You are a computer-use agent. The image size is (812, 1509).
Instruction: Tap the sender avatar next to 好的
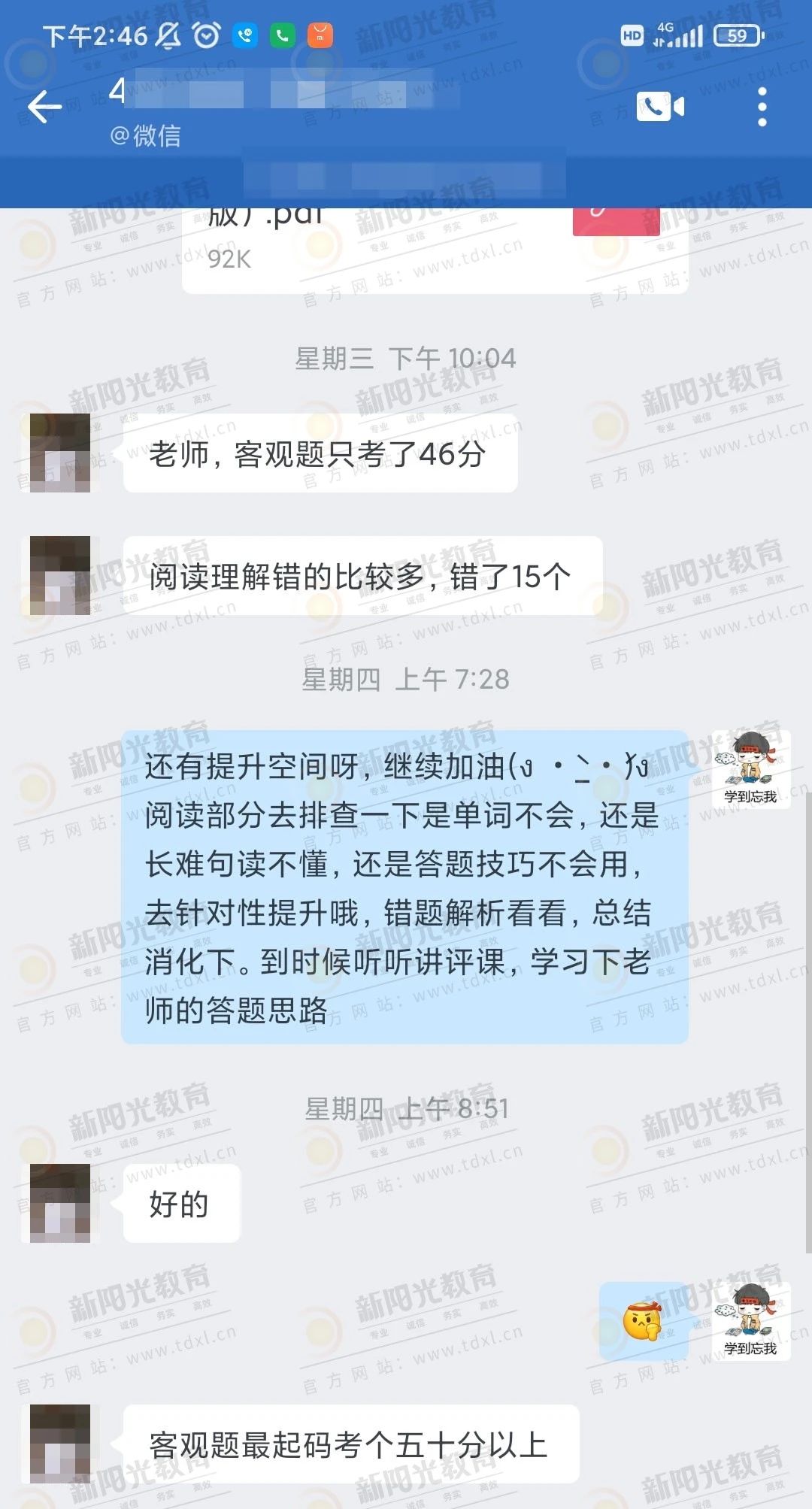click(x=60, y=1203)
